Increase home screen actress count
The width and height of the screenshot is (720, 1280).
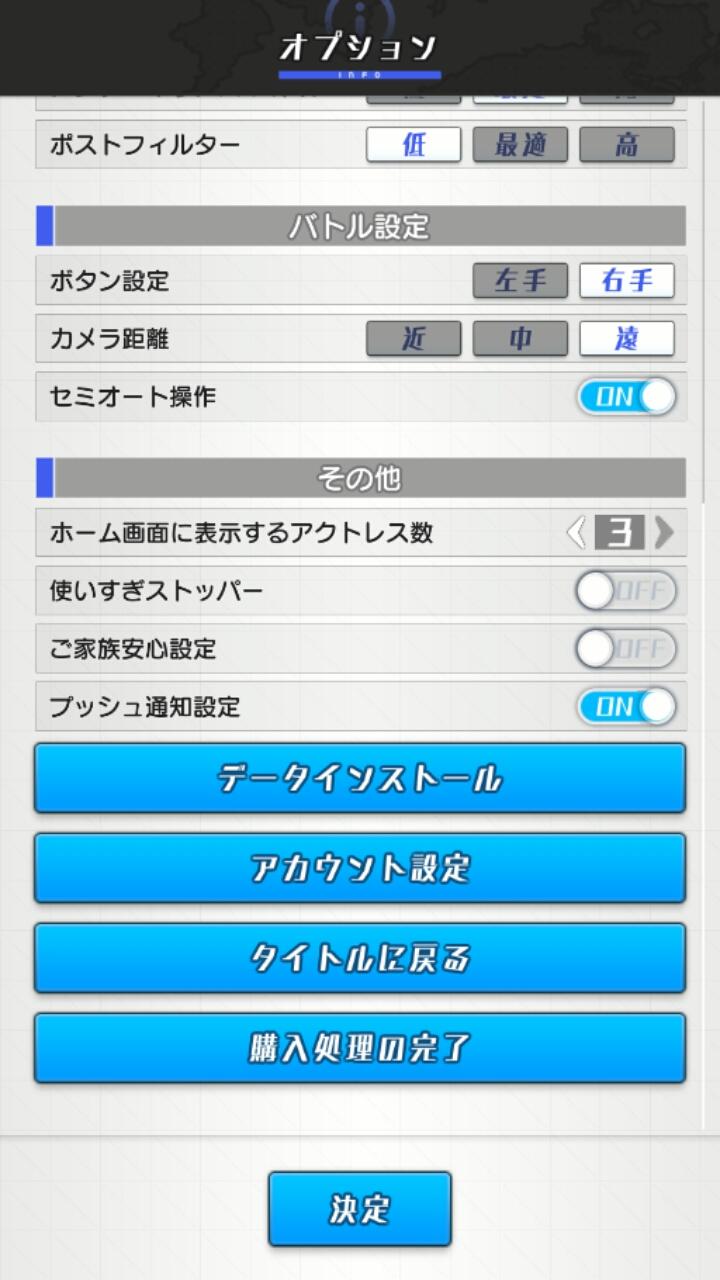point(664,533)
